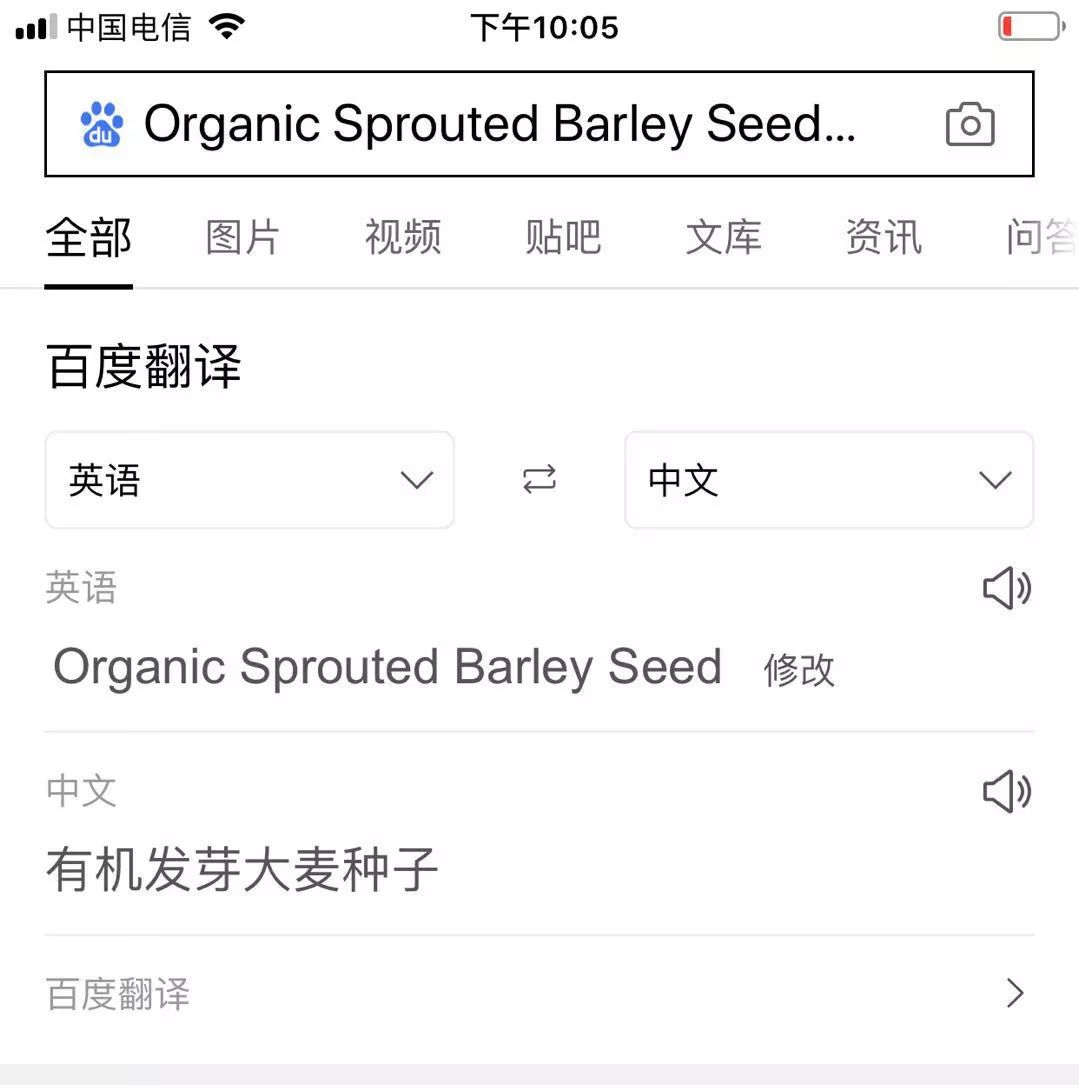
Task: Expand the 百度翻译 card via right chevron
Action: click(1014, 994)
